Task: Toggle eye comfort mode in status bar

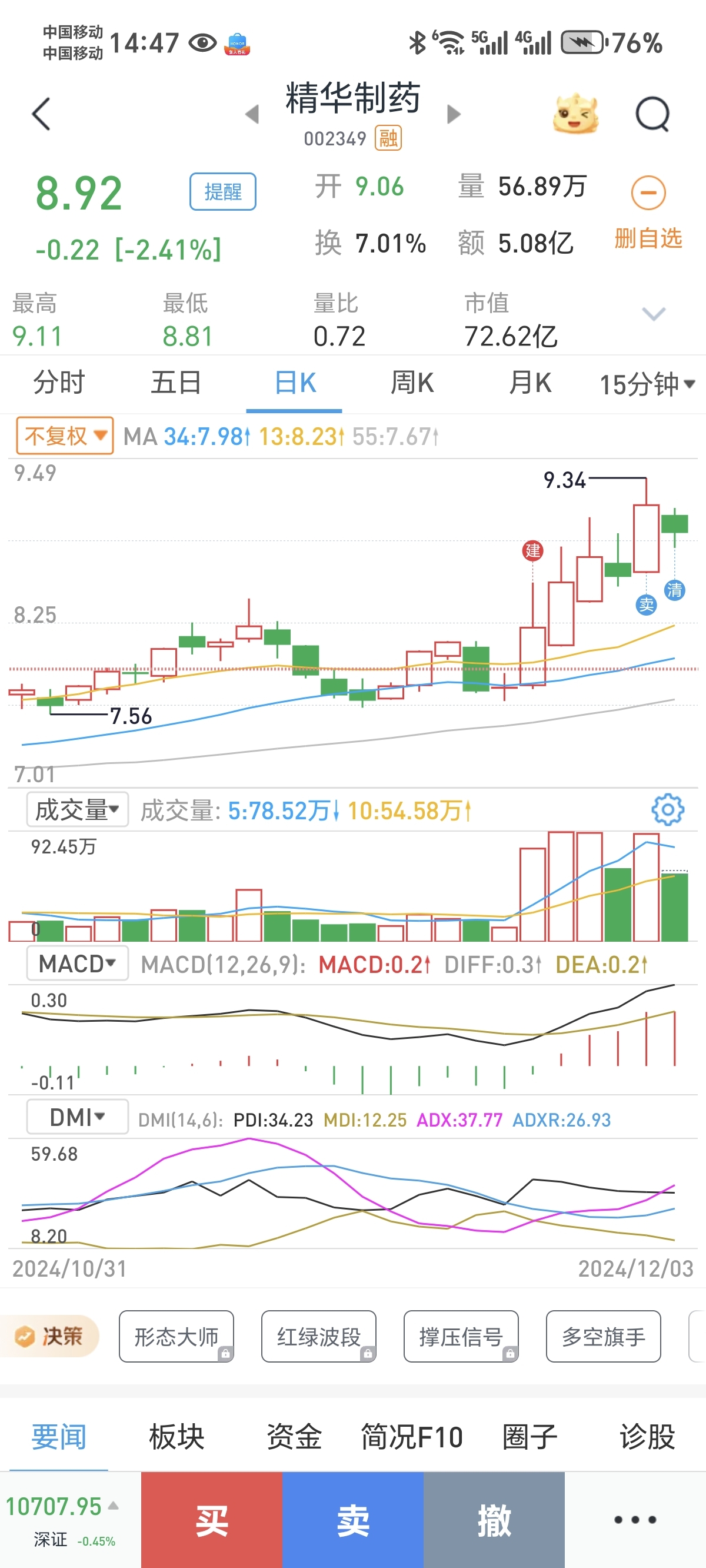Action: 202,42
